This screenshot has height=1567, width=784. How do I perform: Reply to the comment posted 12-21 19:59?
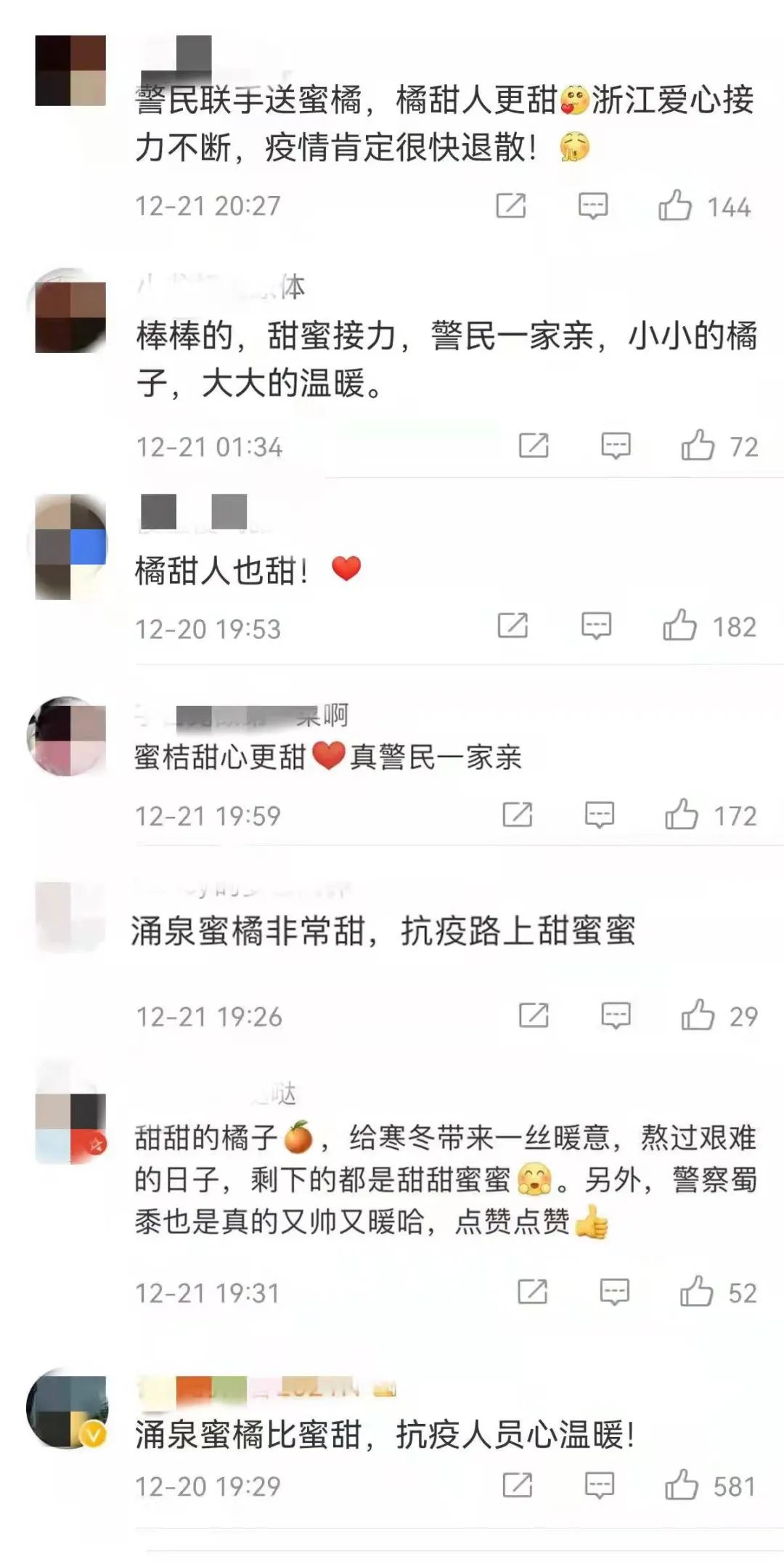[600, 815]
